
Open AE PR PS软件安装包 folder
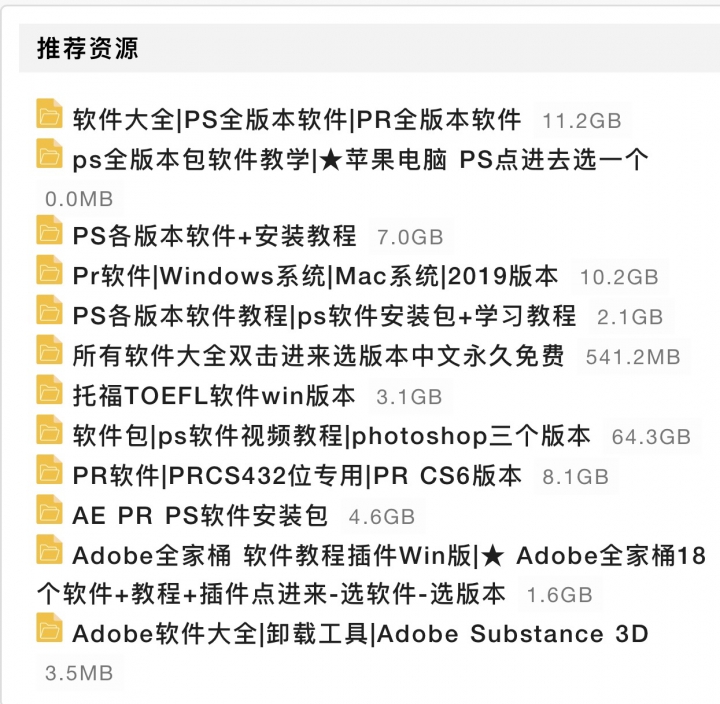(200, 515)
